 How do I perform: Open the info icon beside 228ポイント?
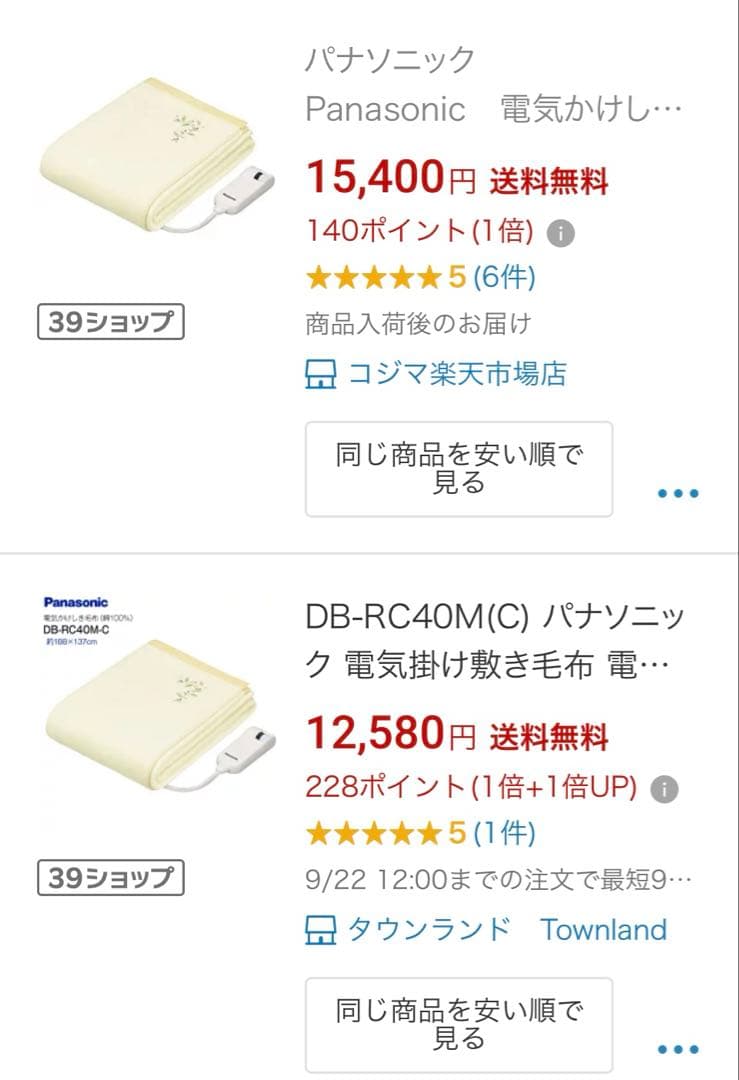[x=662, y=790]
